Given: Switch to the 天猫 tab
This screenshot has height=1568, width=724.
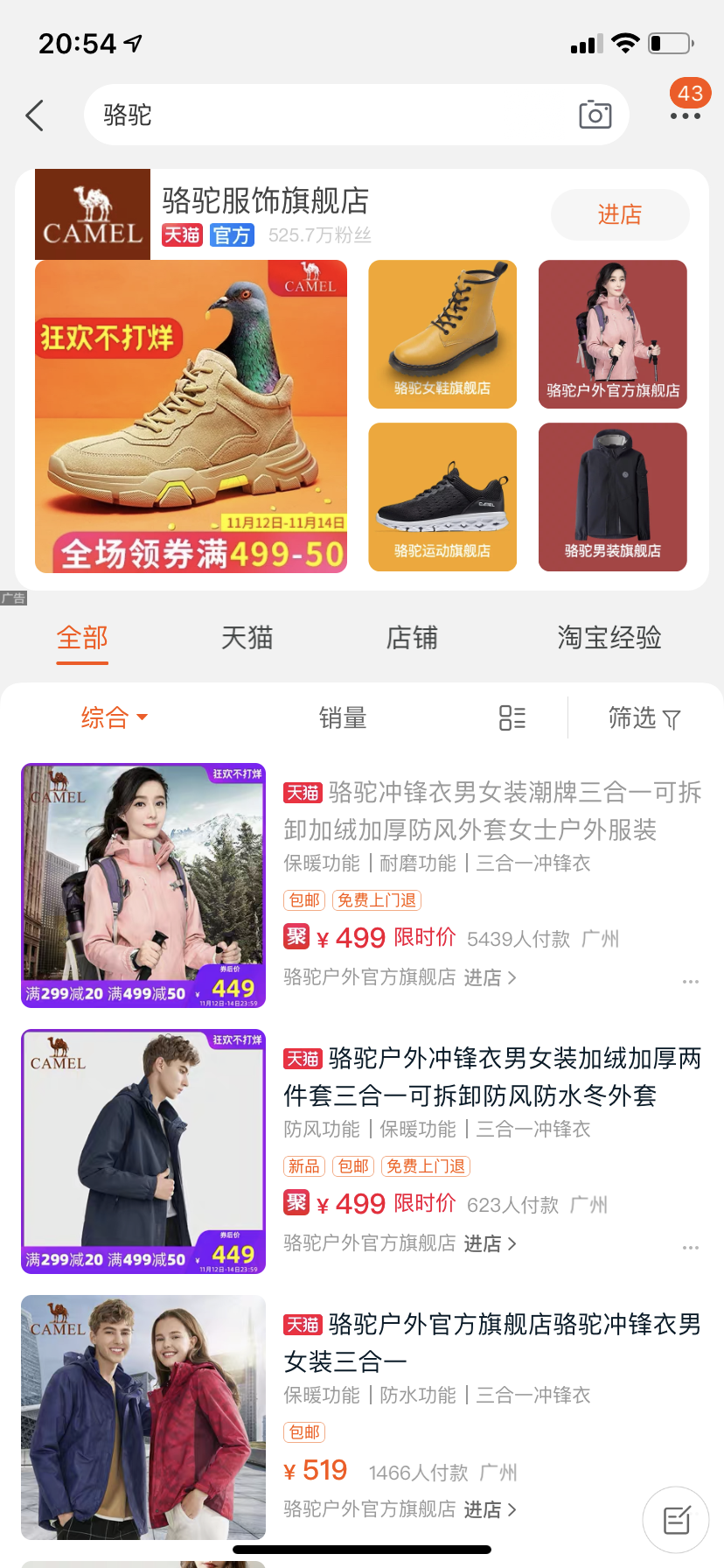Looking at the screenshot, I should [247, 638].
